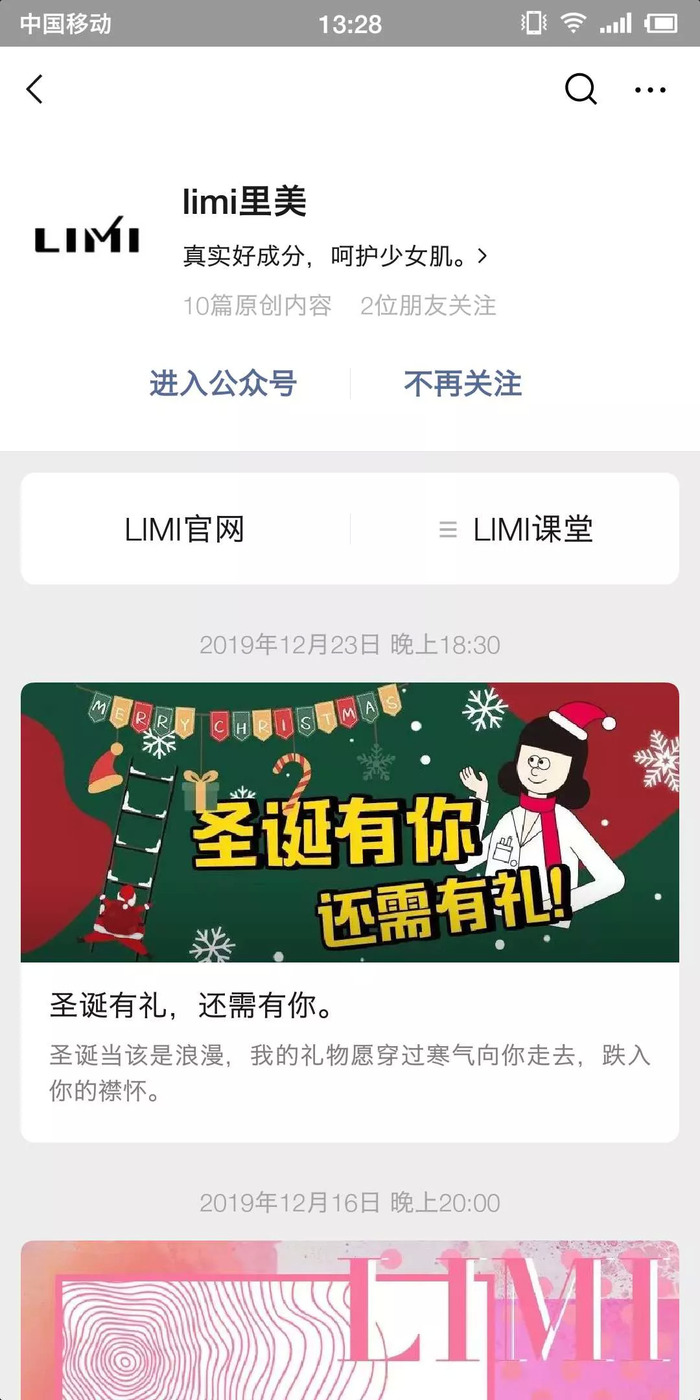Screen dimensions: 700x1400
Task: Go back using the top-left arrow
Action: click(35, 90)
